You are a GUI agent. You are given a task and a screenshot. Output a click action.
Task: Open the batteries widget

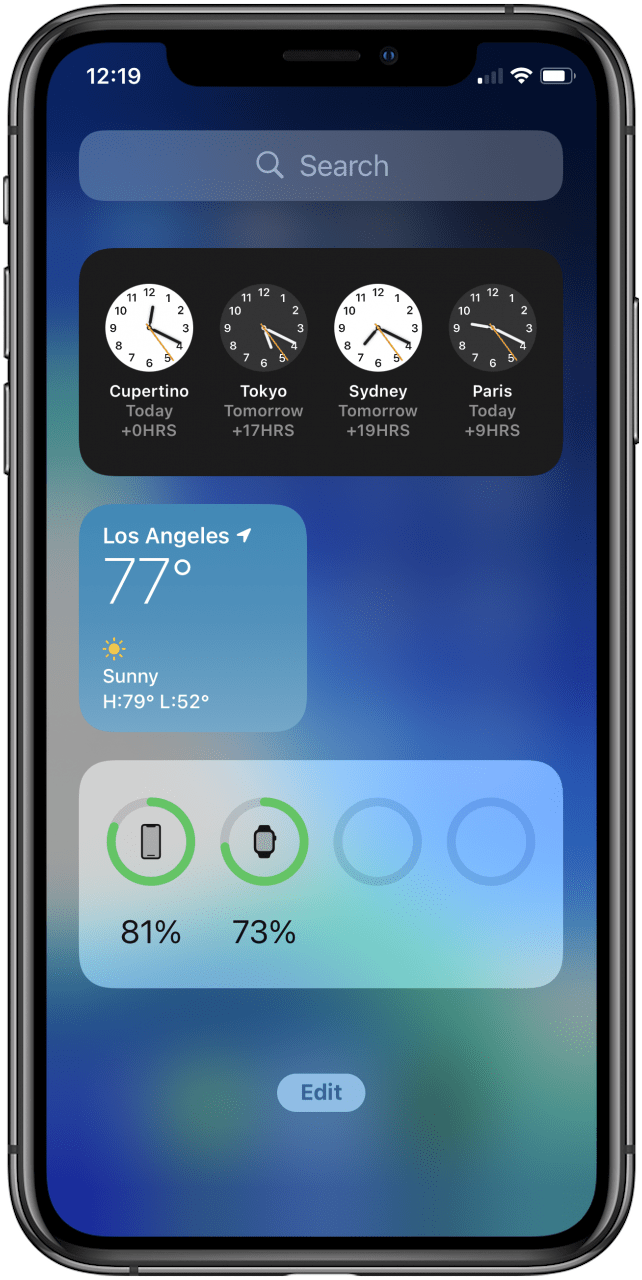coord(321,874)
